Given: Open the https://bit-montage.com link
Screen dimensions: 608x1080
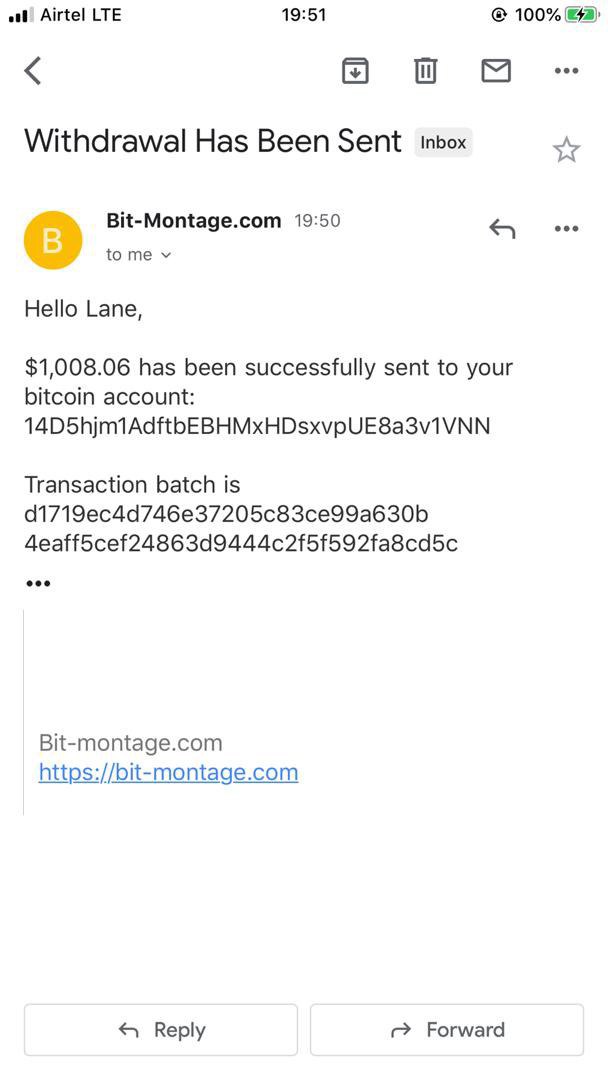Looking at the screenshot, I should coord(168,772).
